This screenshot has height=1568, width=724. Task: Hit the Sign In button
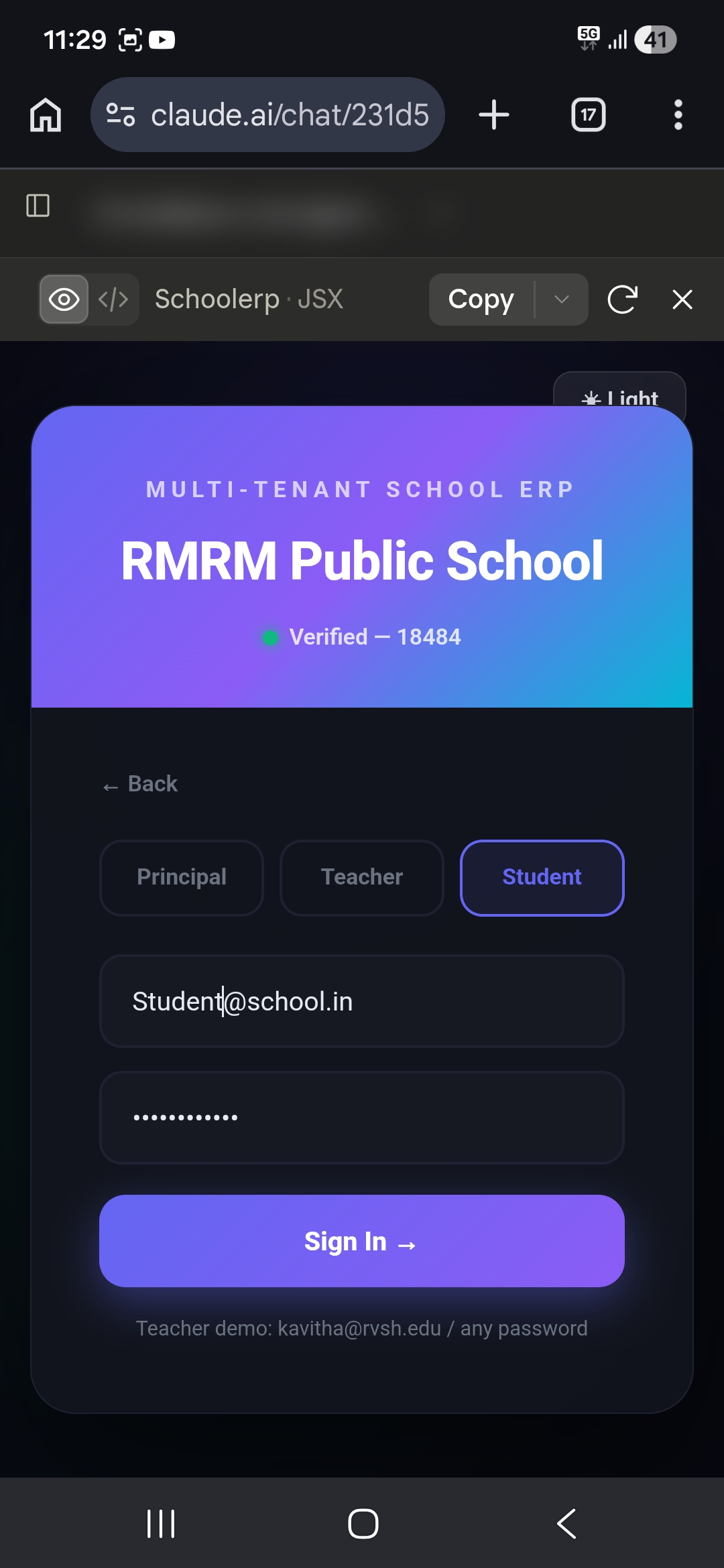362,1241
